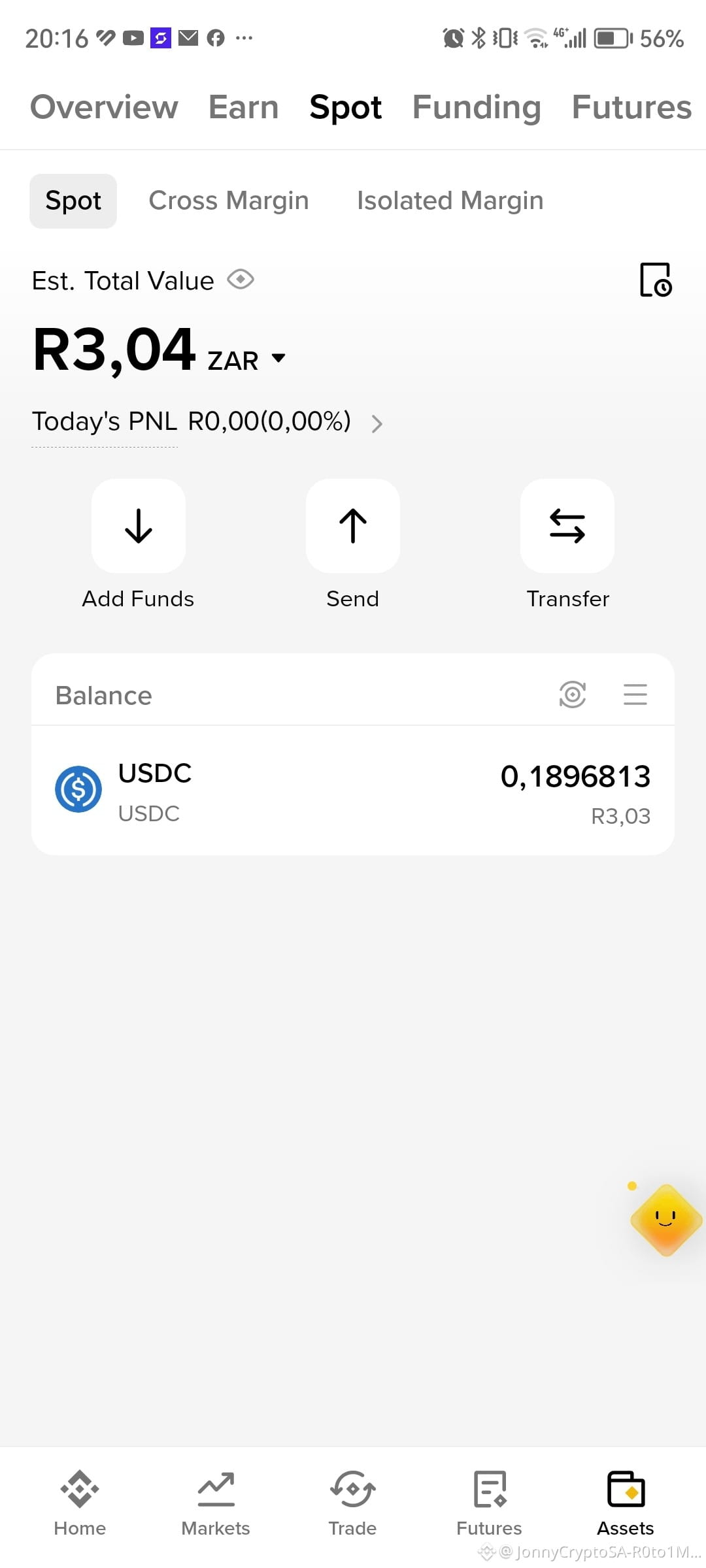Switch to the top Futures tab

click(x=631, y=107)
